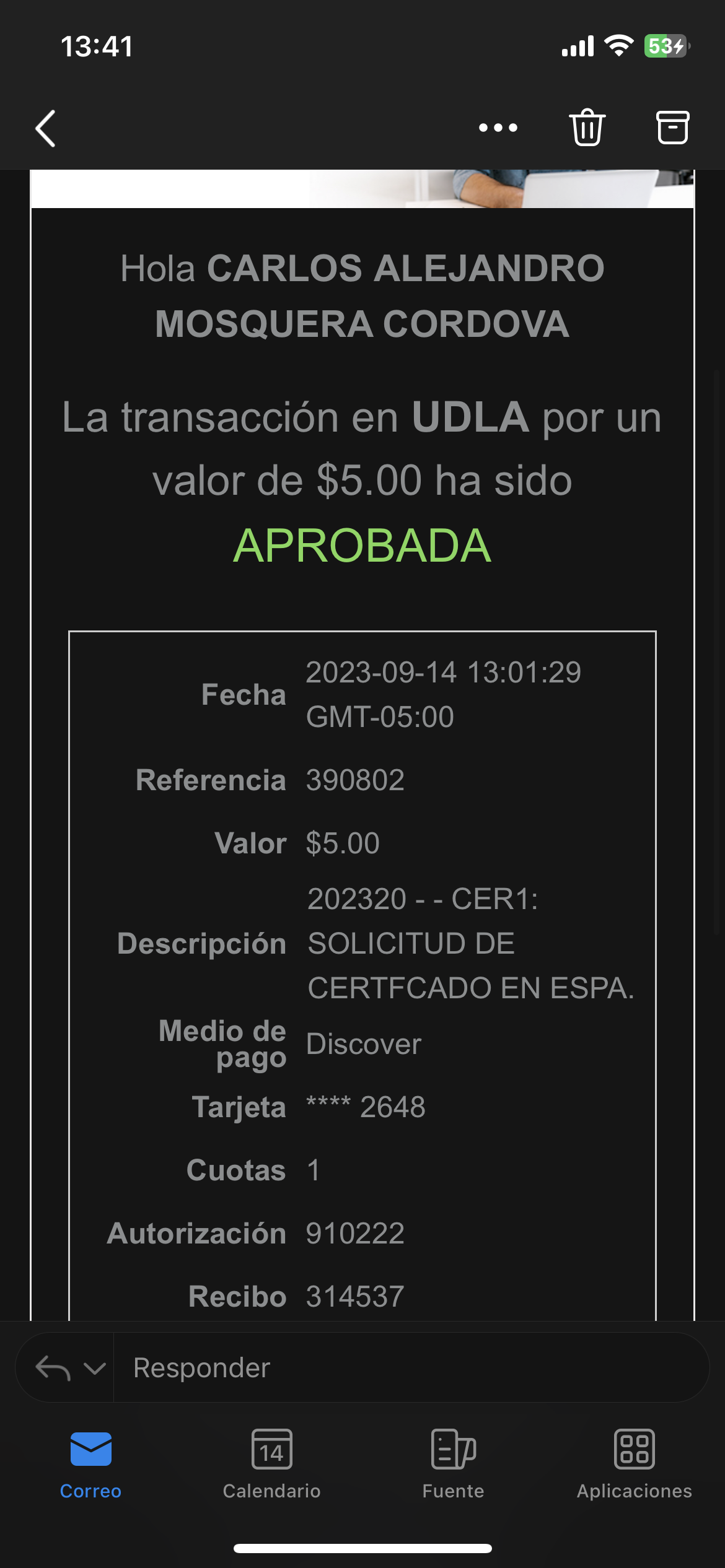Expand the reply options arrow
The height and width of the screenshot is (1568, 725).
coord(94,1367)
